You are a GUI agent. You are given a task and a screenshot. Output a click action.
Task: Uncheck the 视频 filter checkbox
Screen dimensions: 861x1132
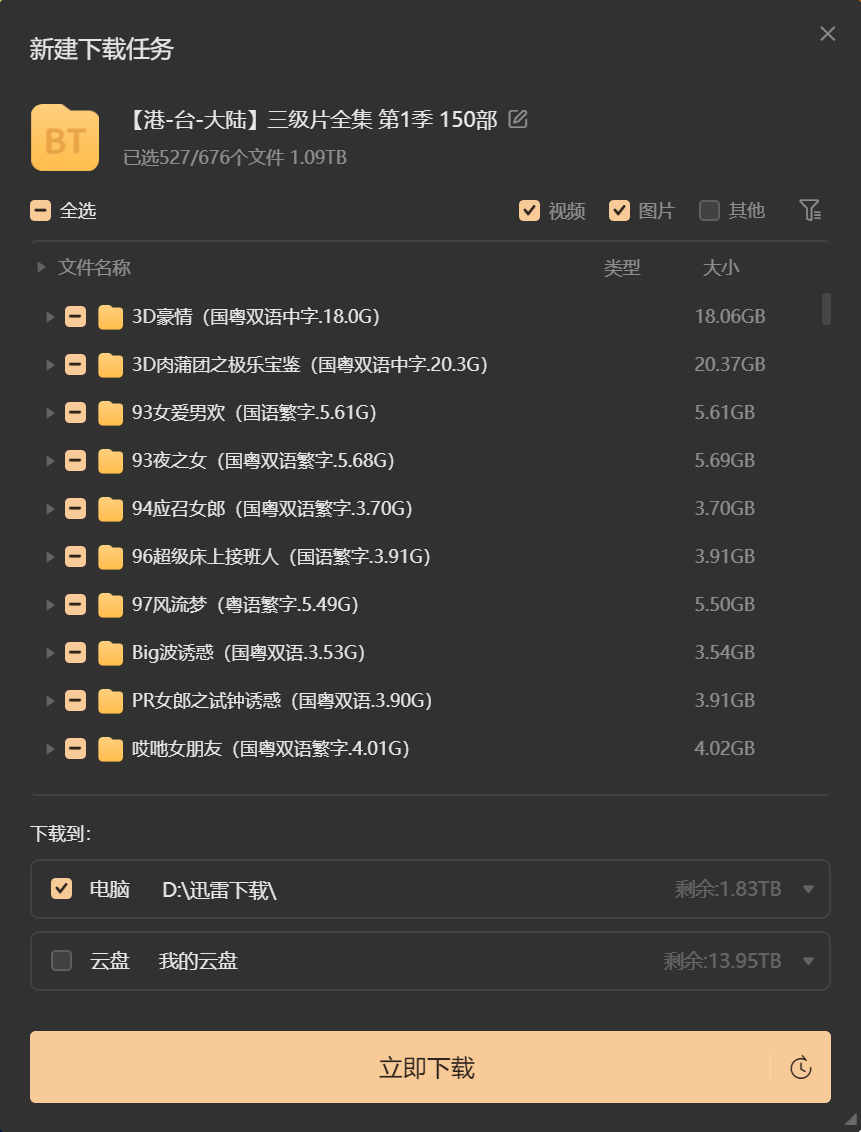[x=529, y=211]
